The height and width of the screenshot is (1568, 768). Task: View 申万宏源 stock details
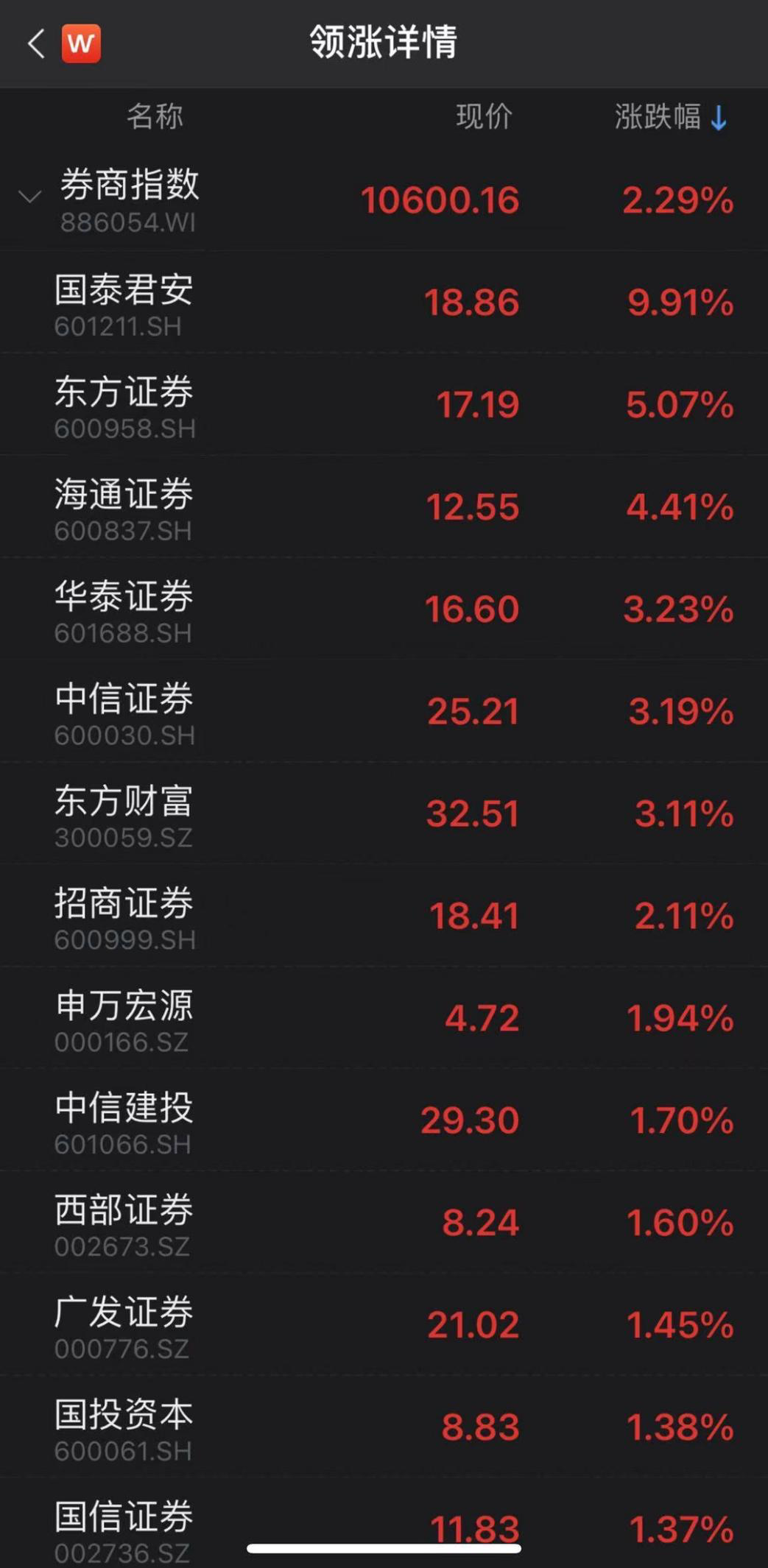click(x=384, y=1019)
